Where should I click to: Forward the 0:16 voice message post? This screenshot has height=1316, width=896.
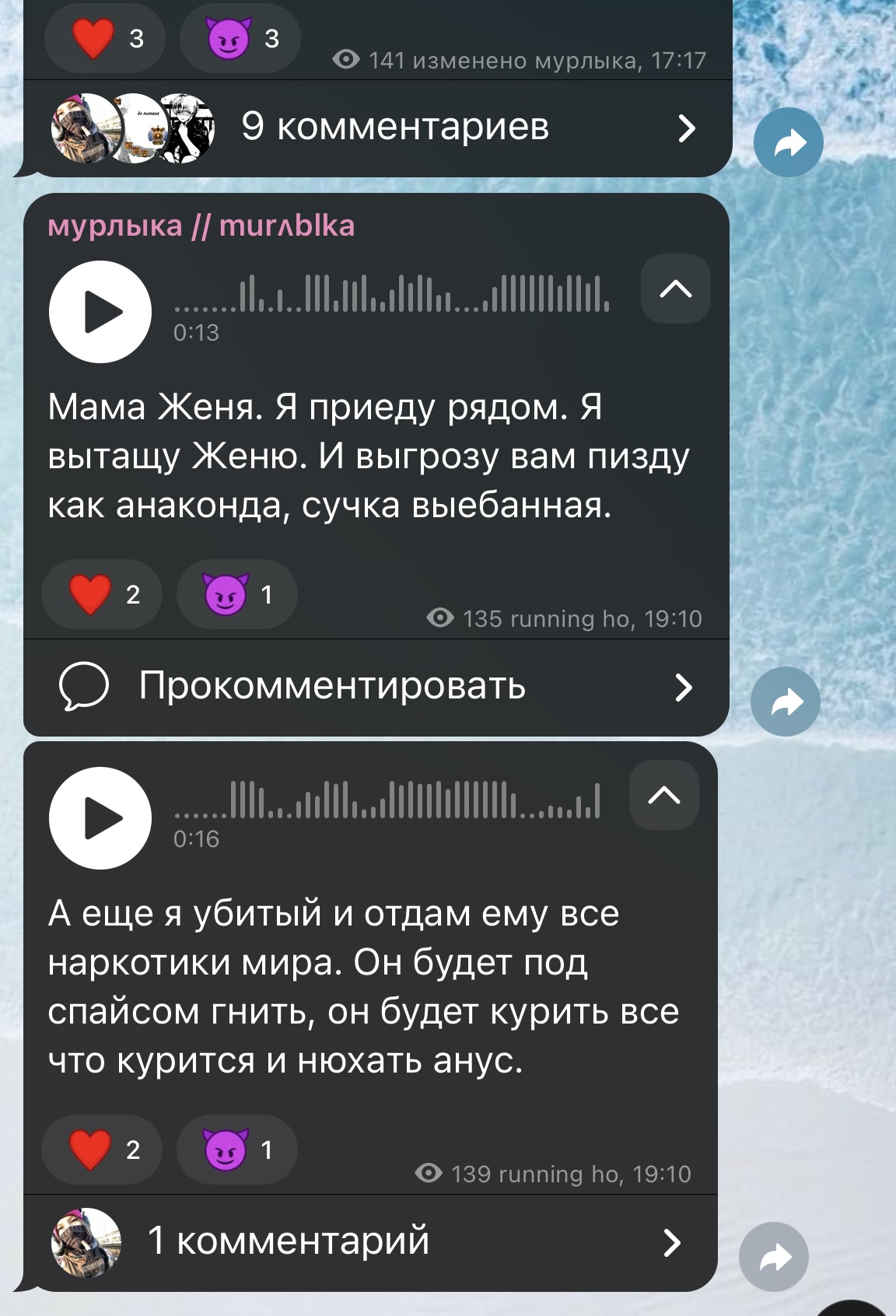pyautogui.click(x=774, y=1257)
